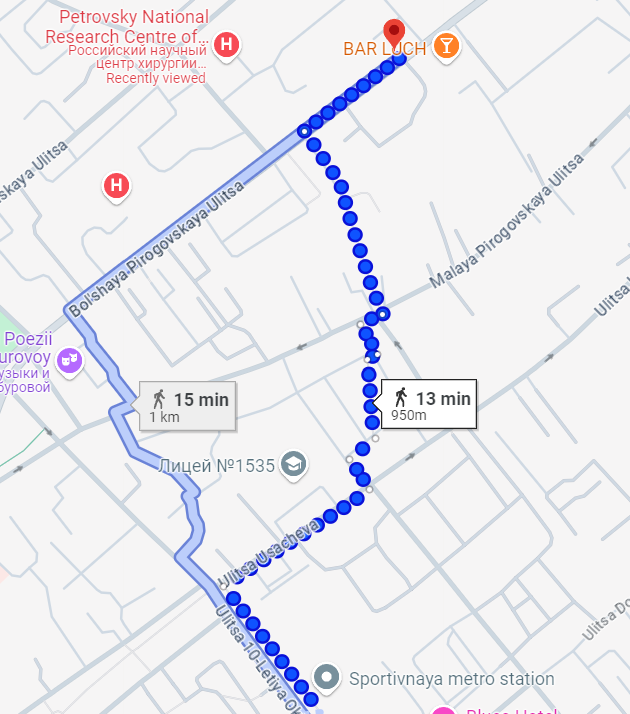The height and width of the screenshot is (714, 630).
Task: Open the Лицей №1535 school marker
Action: 293,464
